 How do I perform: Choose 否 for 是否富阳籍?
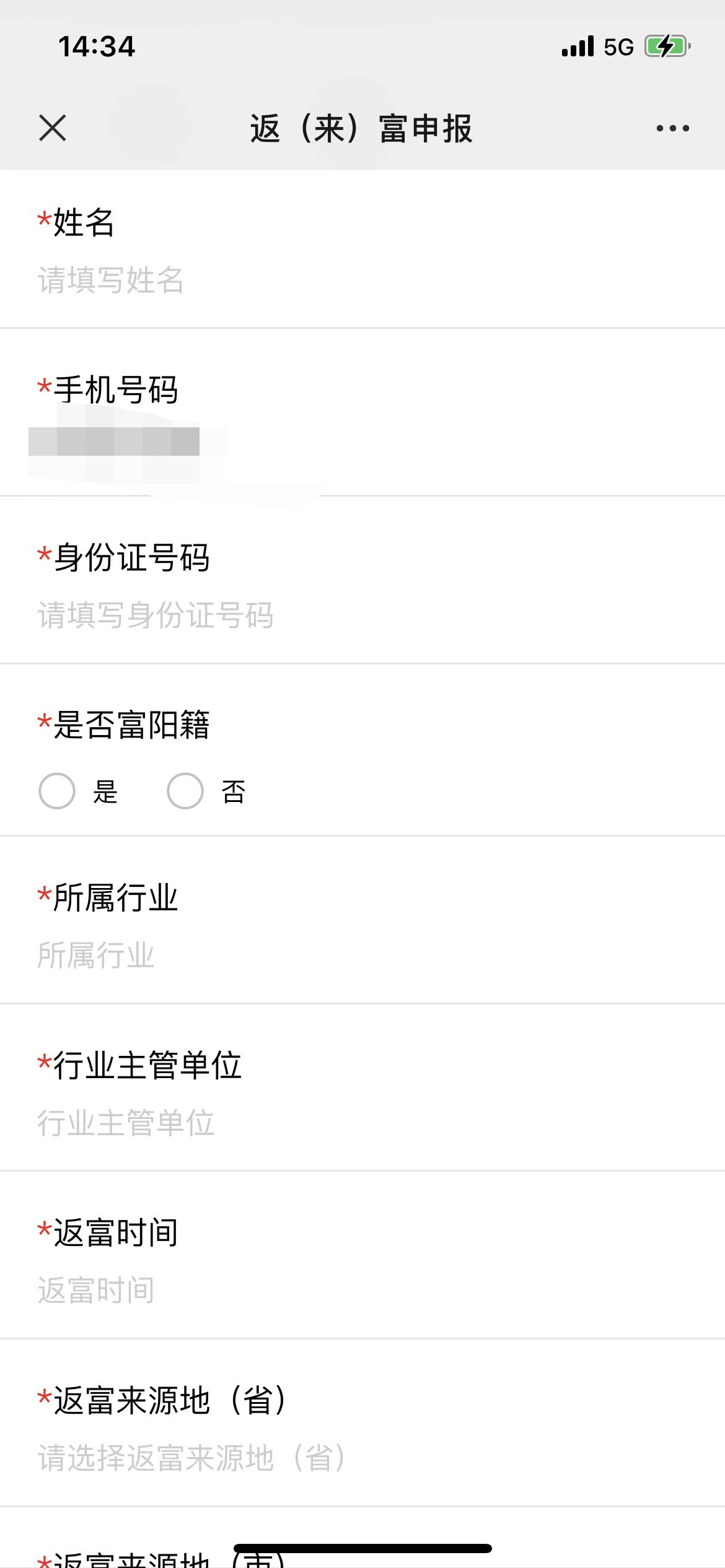(185, 791)
